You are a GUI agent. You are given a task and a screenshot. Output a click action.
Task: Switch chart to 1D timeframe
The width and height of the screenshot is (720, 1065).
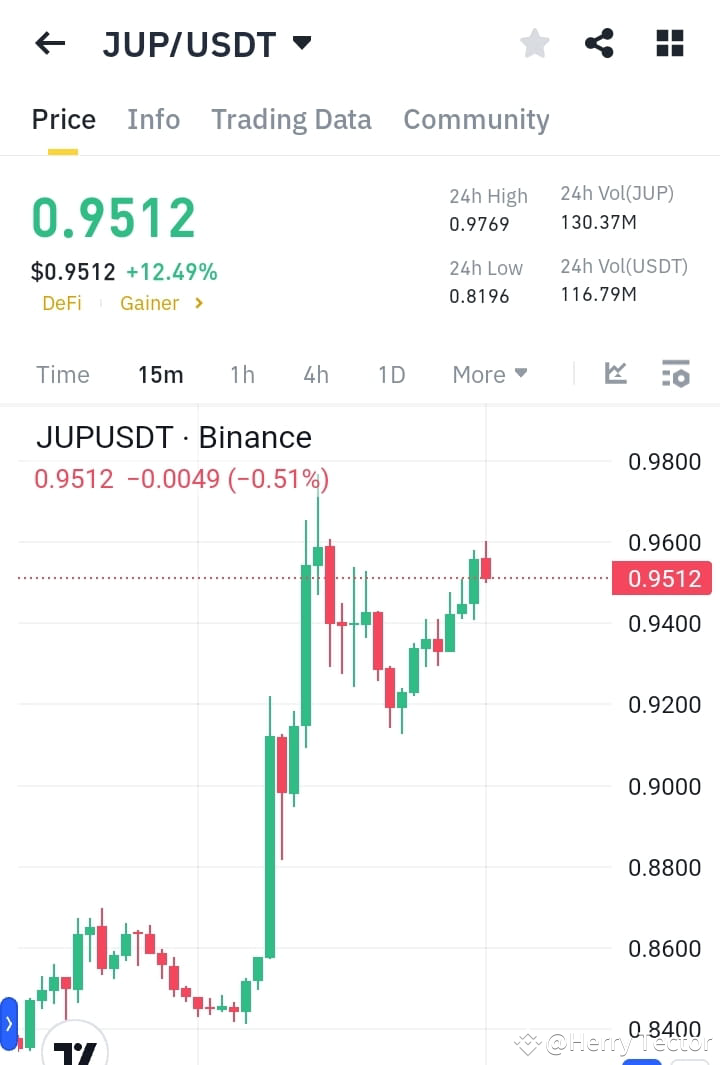[391, 374]
